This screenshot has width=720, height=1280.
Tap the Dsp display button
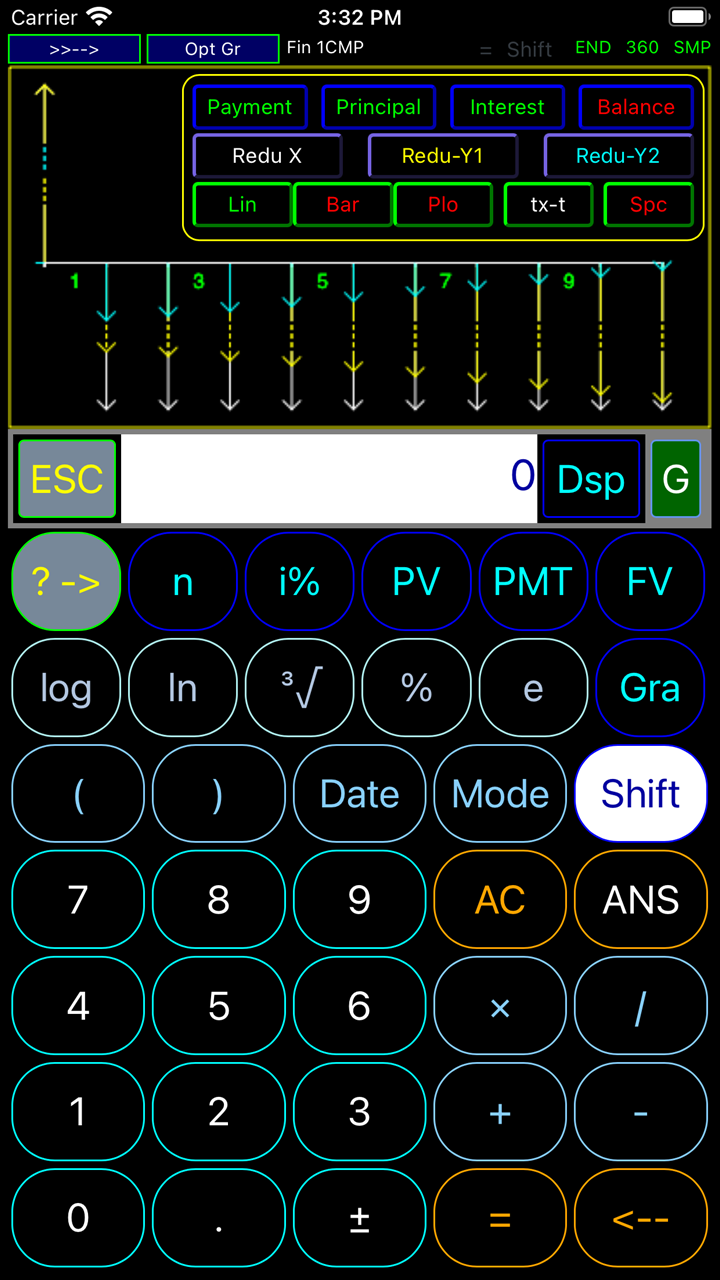point(590,479)
